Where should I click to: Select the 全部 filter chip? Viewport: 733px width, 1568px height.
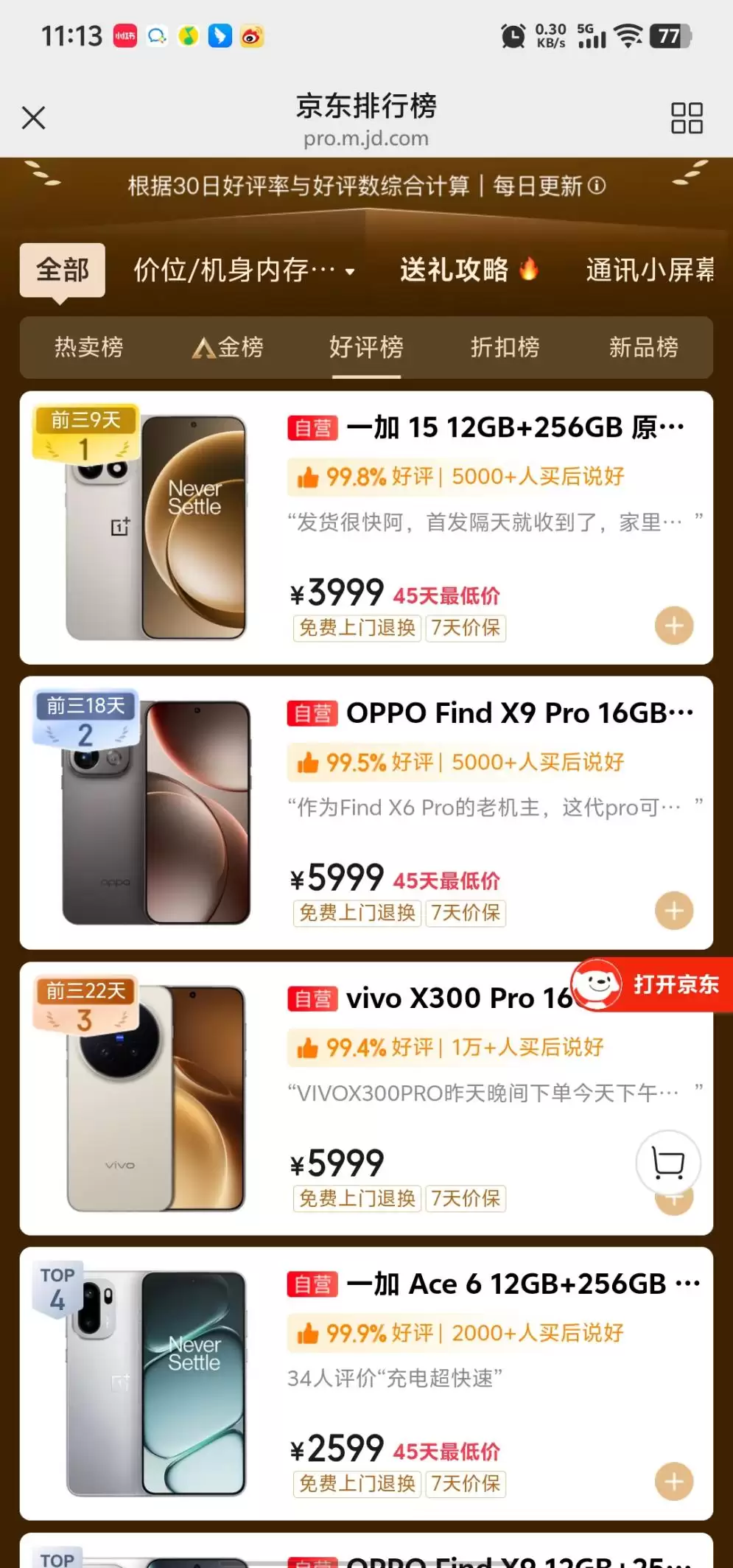tap(62, 270)
